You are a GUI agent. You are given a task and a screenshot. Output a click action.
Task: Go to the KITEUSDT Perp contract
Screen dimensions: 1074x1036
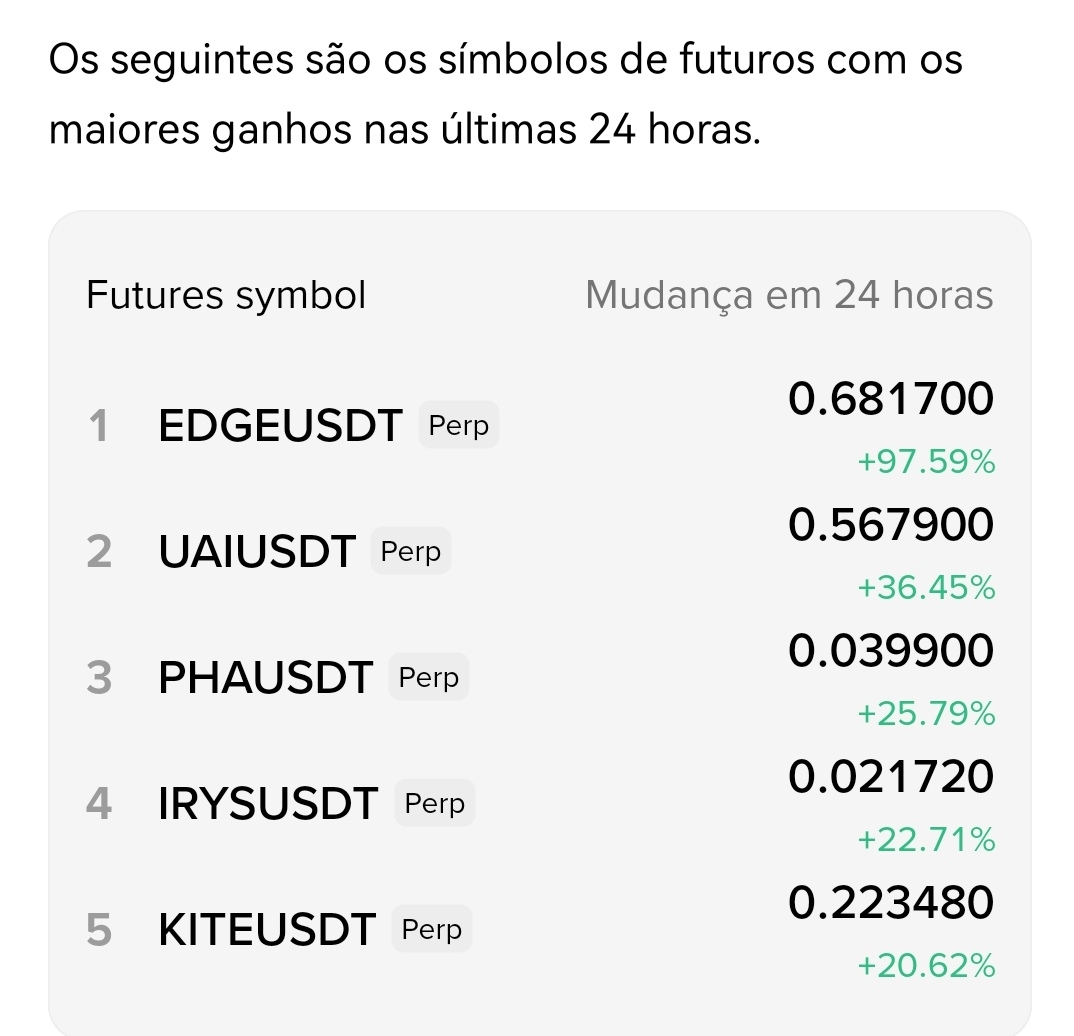coord(267,930)
